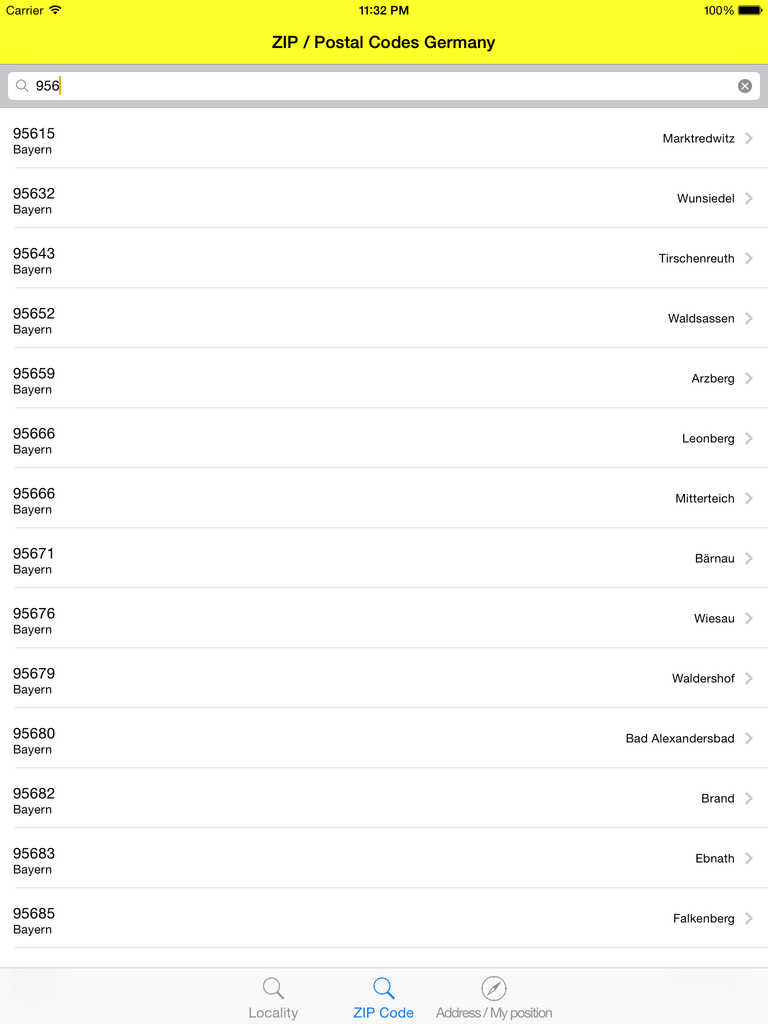Image resolution: width=768 pixels, height=1024 pixels.
Task: Click the magnifying glass in the search bar
Action: click(x=22, y=85)
